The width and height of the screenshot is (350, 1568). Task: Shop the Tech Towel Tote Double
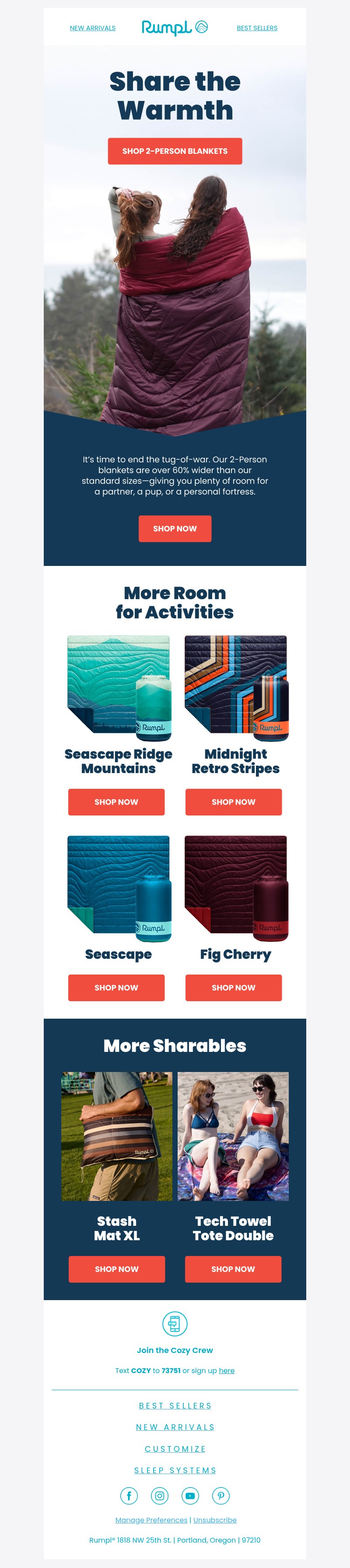point(233,1269)
